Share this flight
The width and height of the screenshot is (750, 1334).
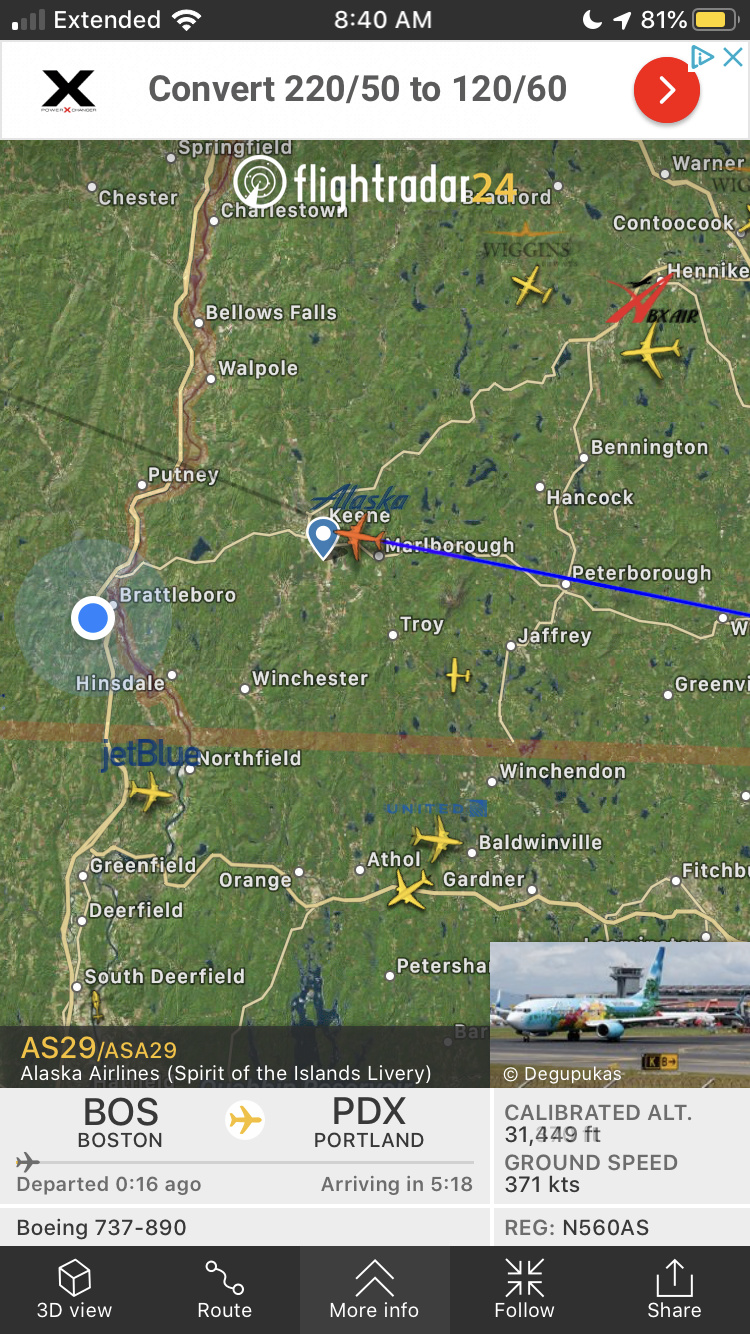674,1290
